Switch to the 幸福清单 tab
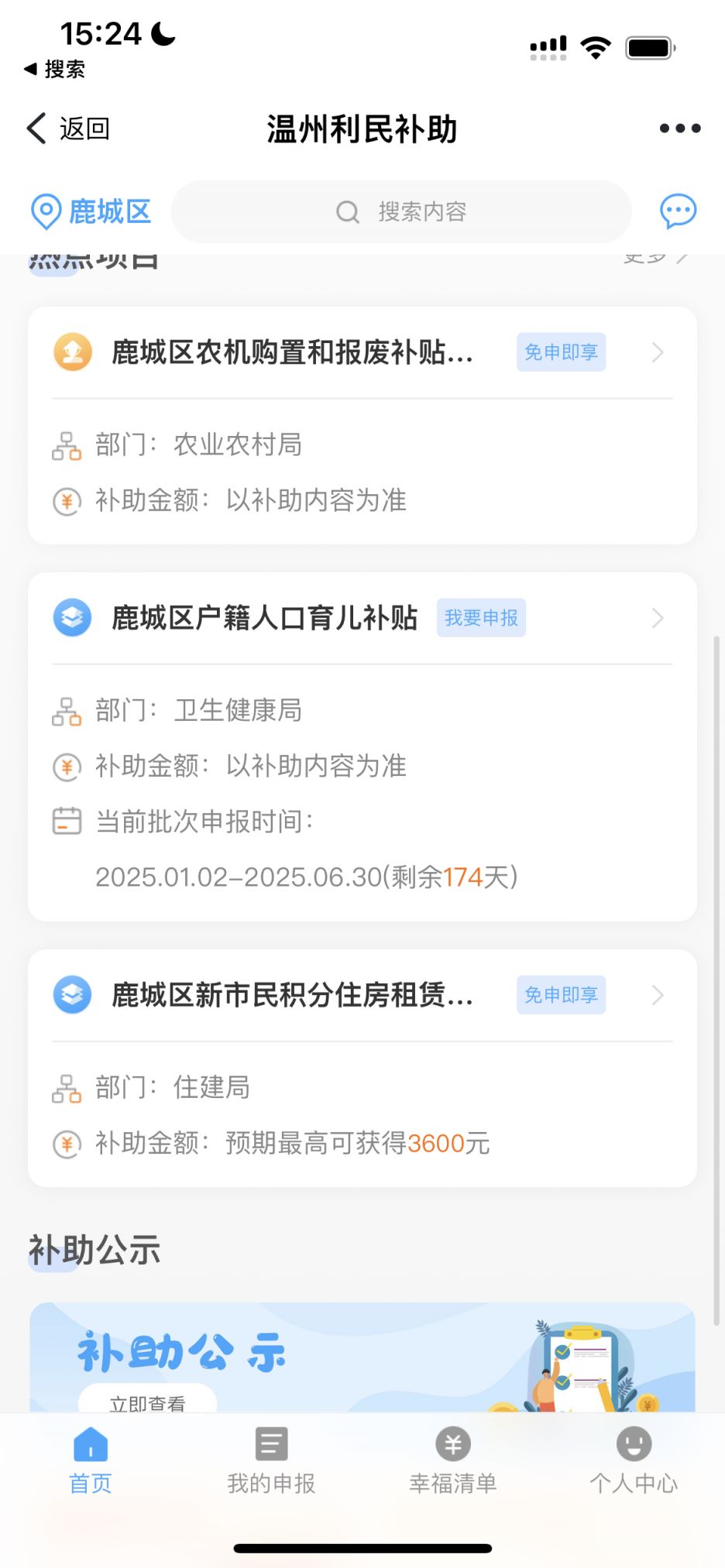 tap(452, 1461)
